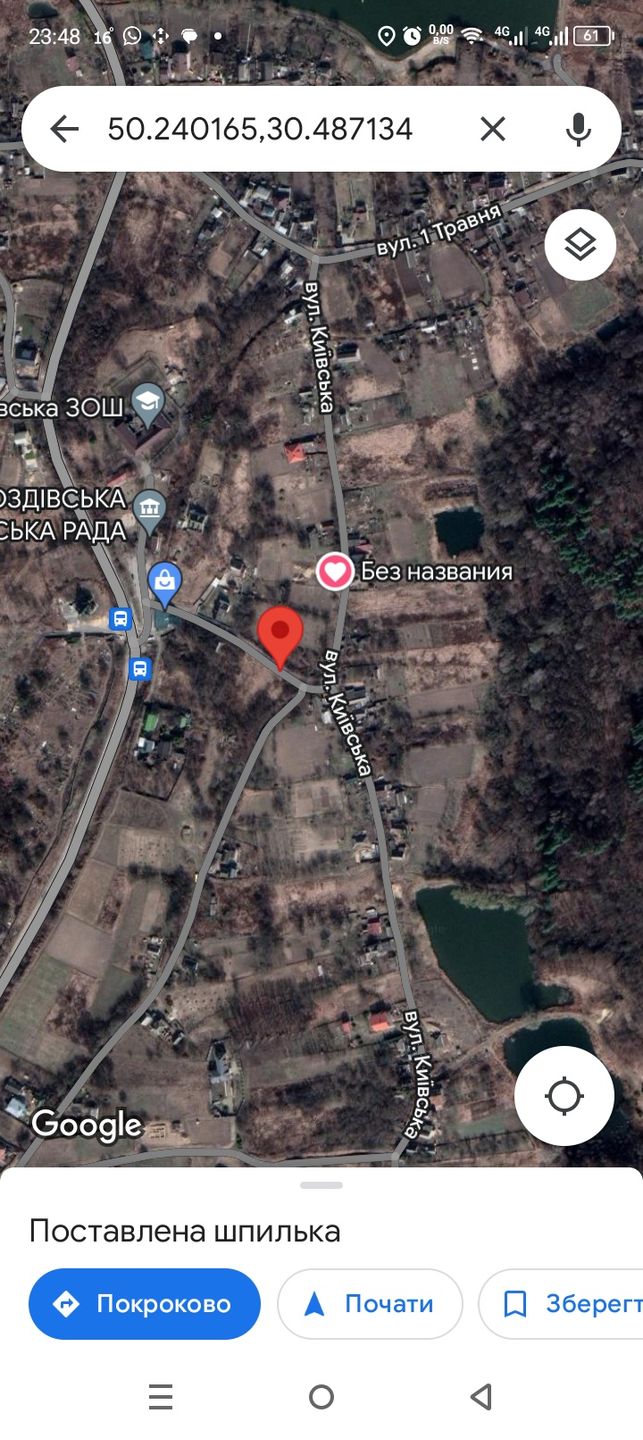This screenshot has height=1440, width=643.
Task: Get directions with the Покроково button
Action: [145, 1304]
